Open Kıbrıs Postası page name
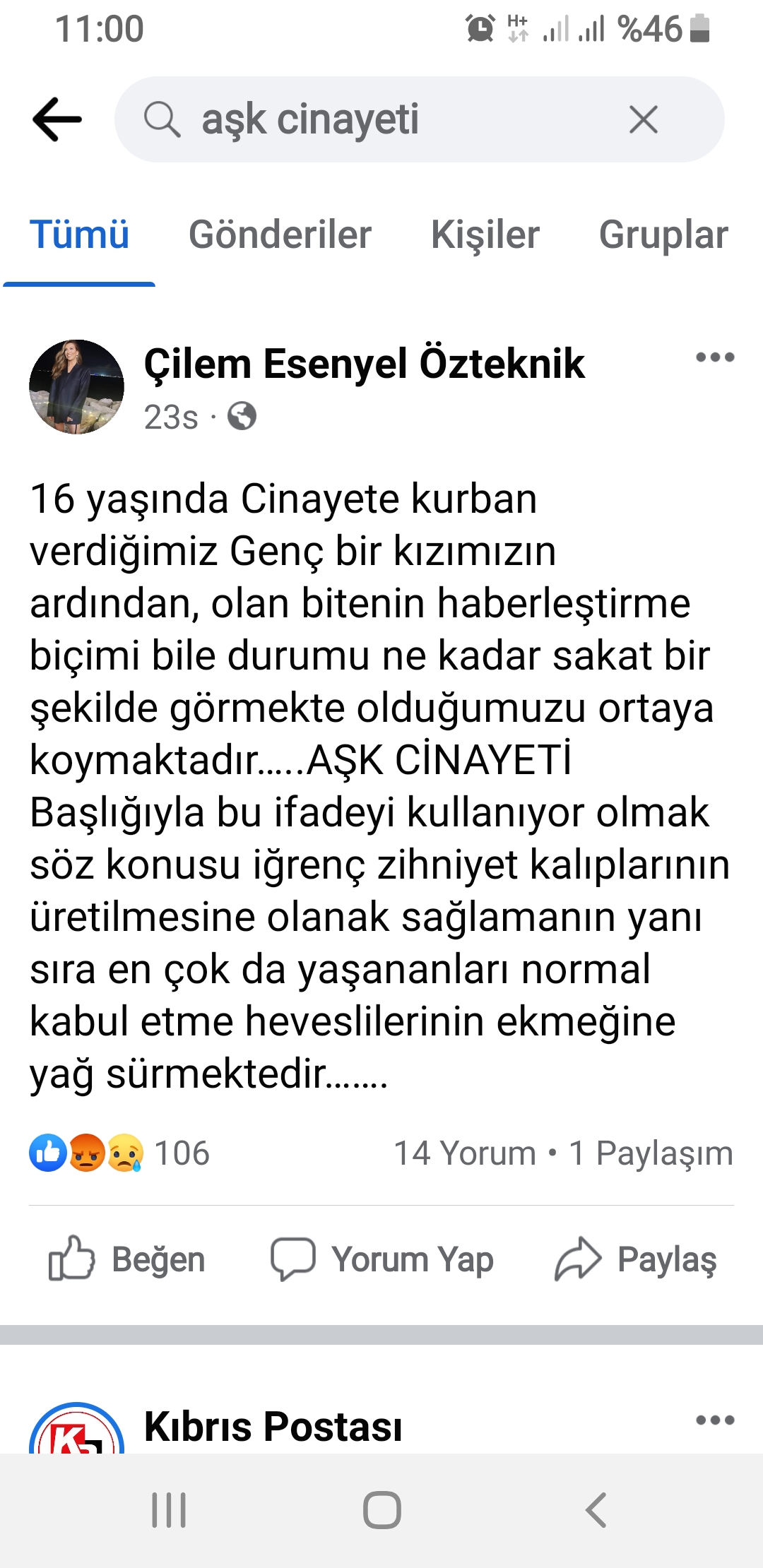763x1568 pixels. pyautogui.click(x=273, y=1426)
